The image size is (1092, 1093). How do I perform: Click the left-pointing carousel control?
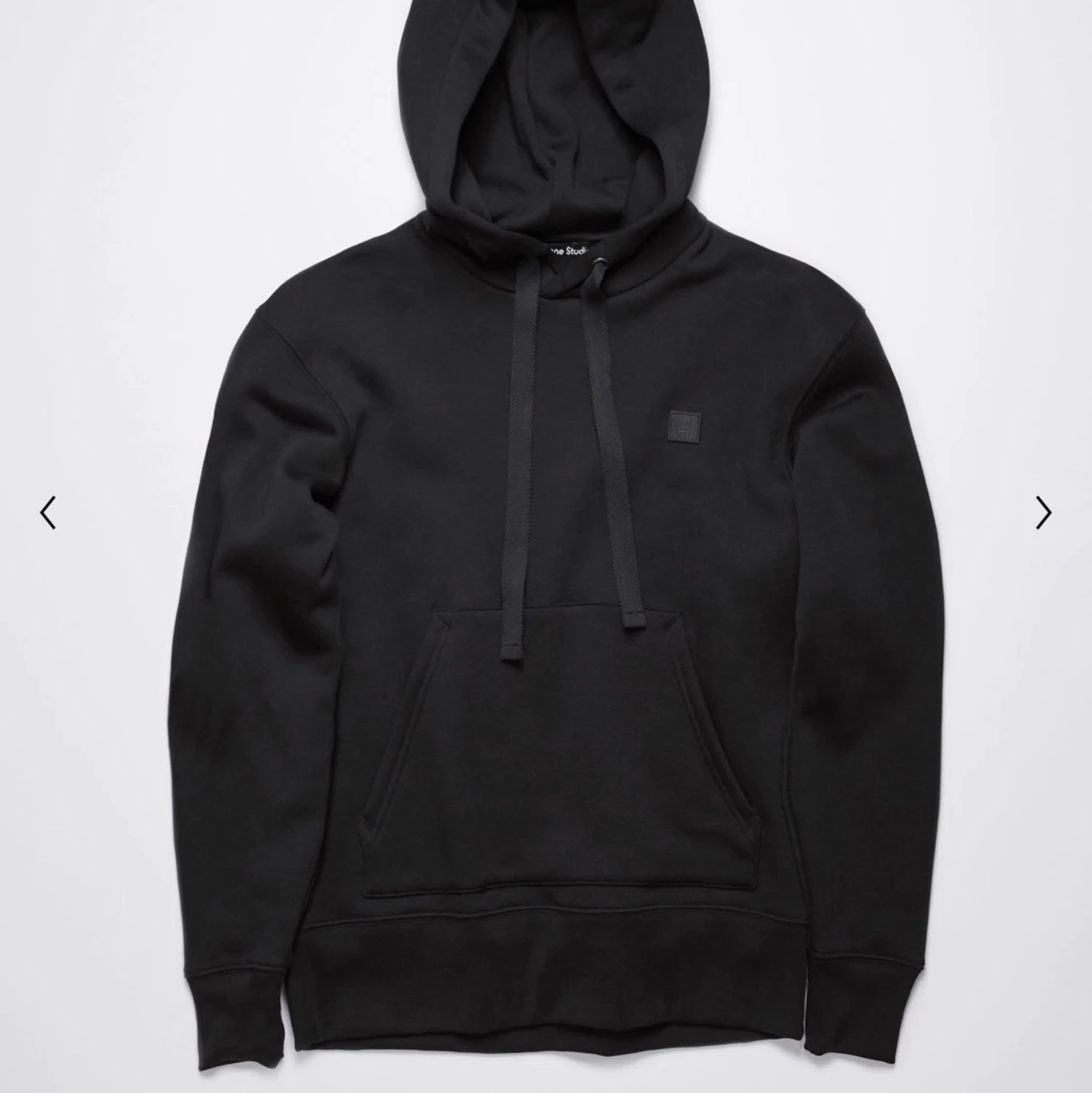tap(48, 513)
